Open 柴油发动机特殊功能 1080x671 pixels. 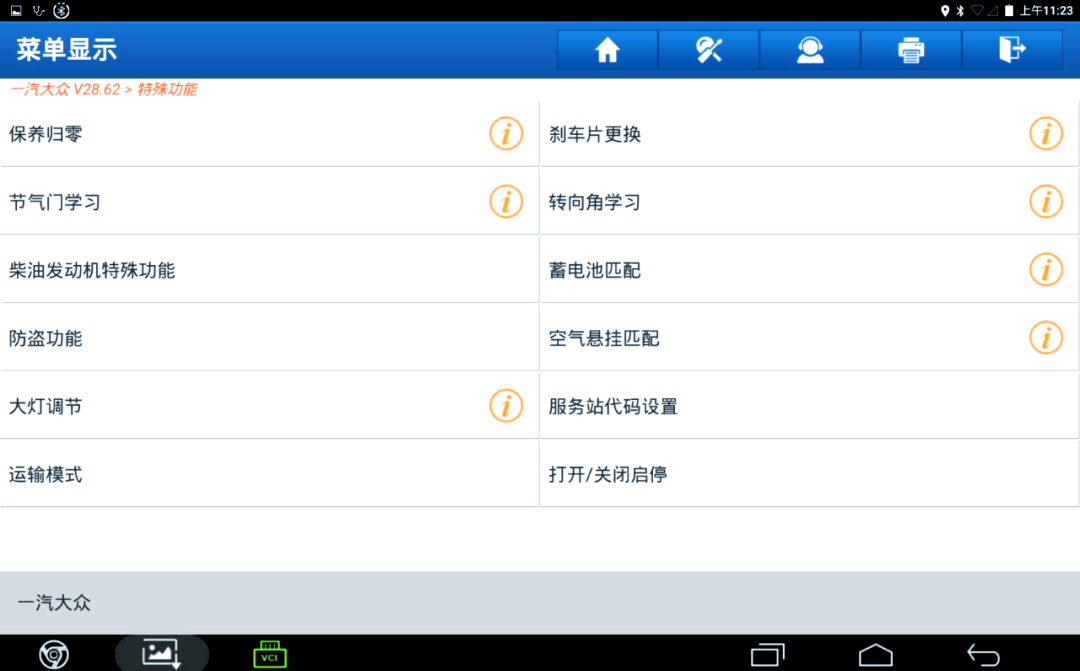tap(92, 270)
